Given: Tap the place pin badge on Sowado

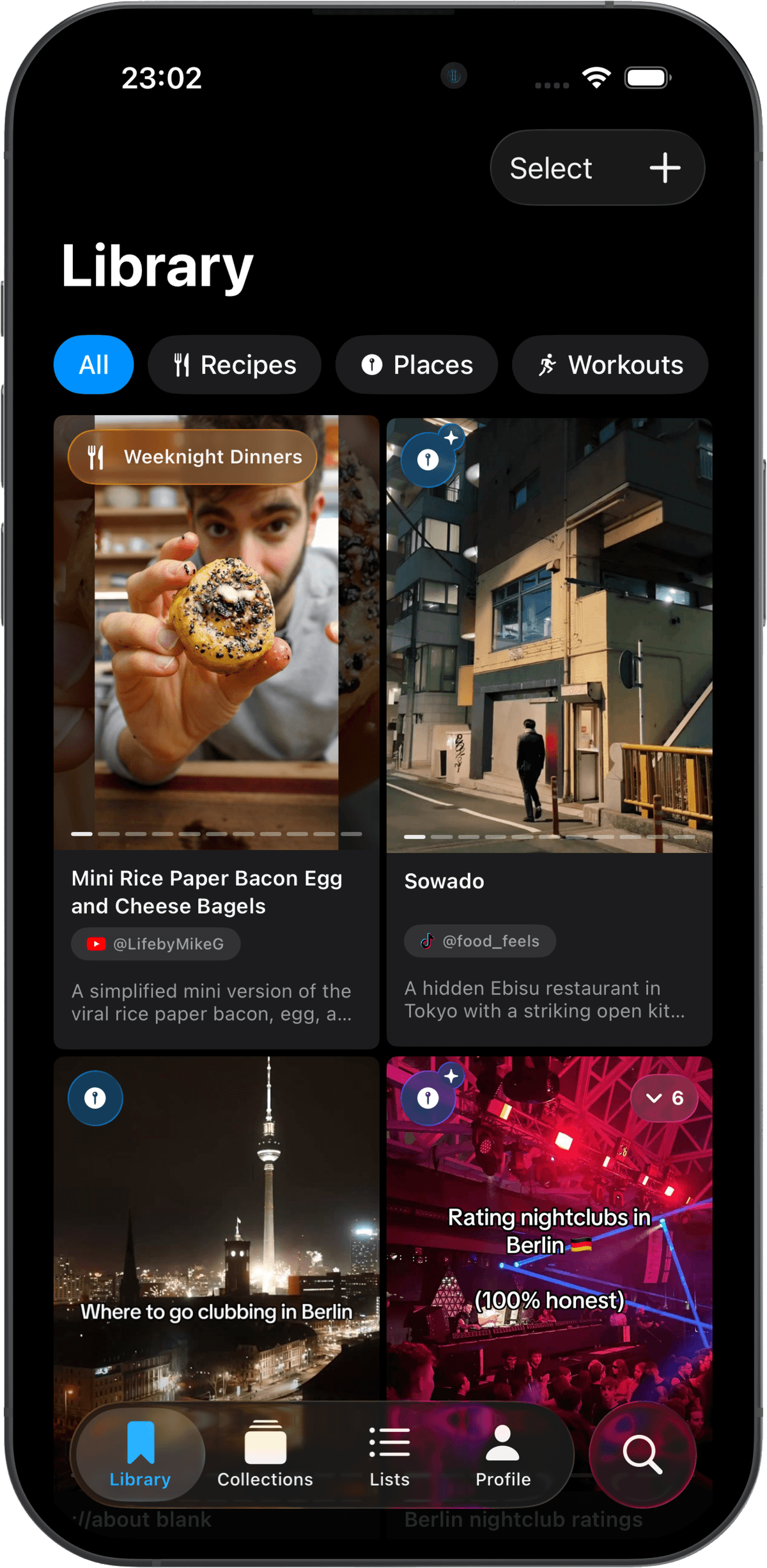Looking at the screenshot, I should pos(428,459).
